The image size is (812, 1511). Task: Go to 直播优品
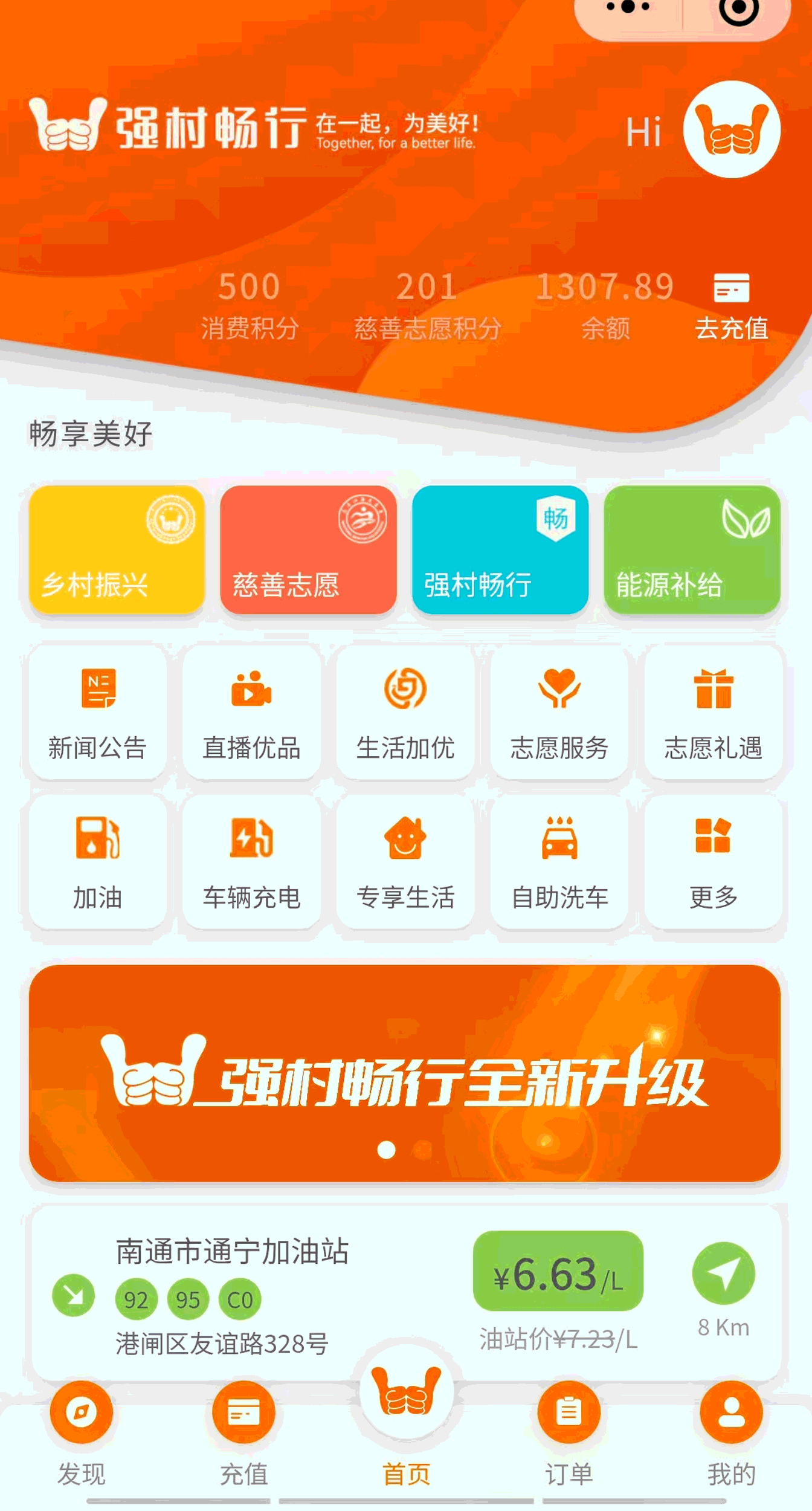pyautogui.click(x=251, y=712)
